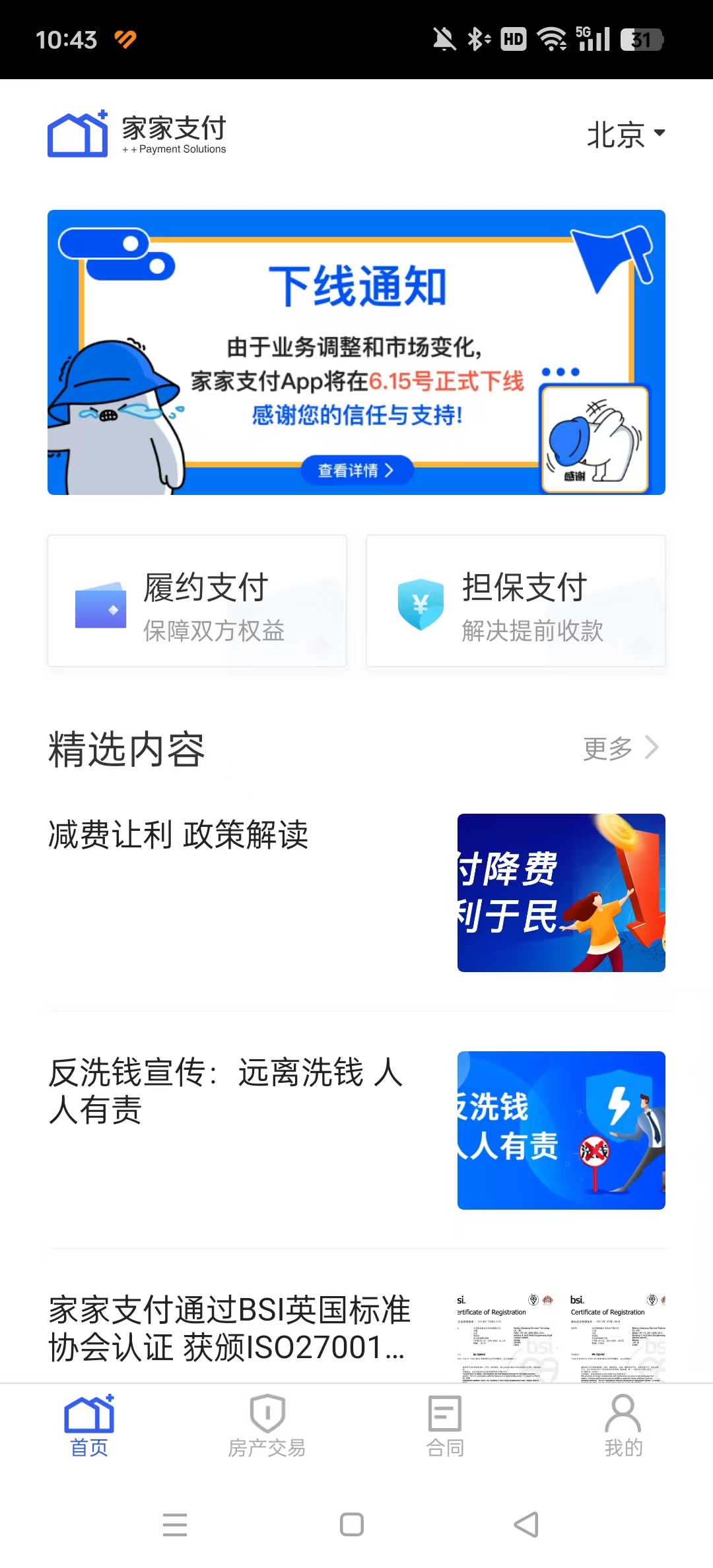Switch to the 房产交易 tab

pos(267,1425)
